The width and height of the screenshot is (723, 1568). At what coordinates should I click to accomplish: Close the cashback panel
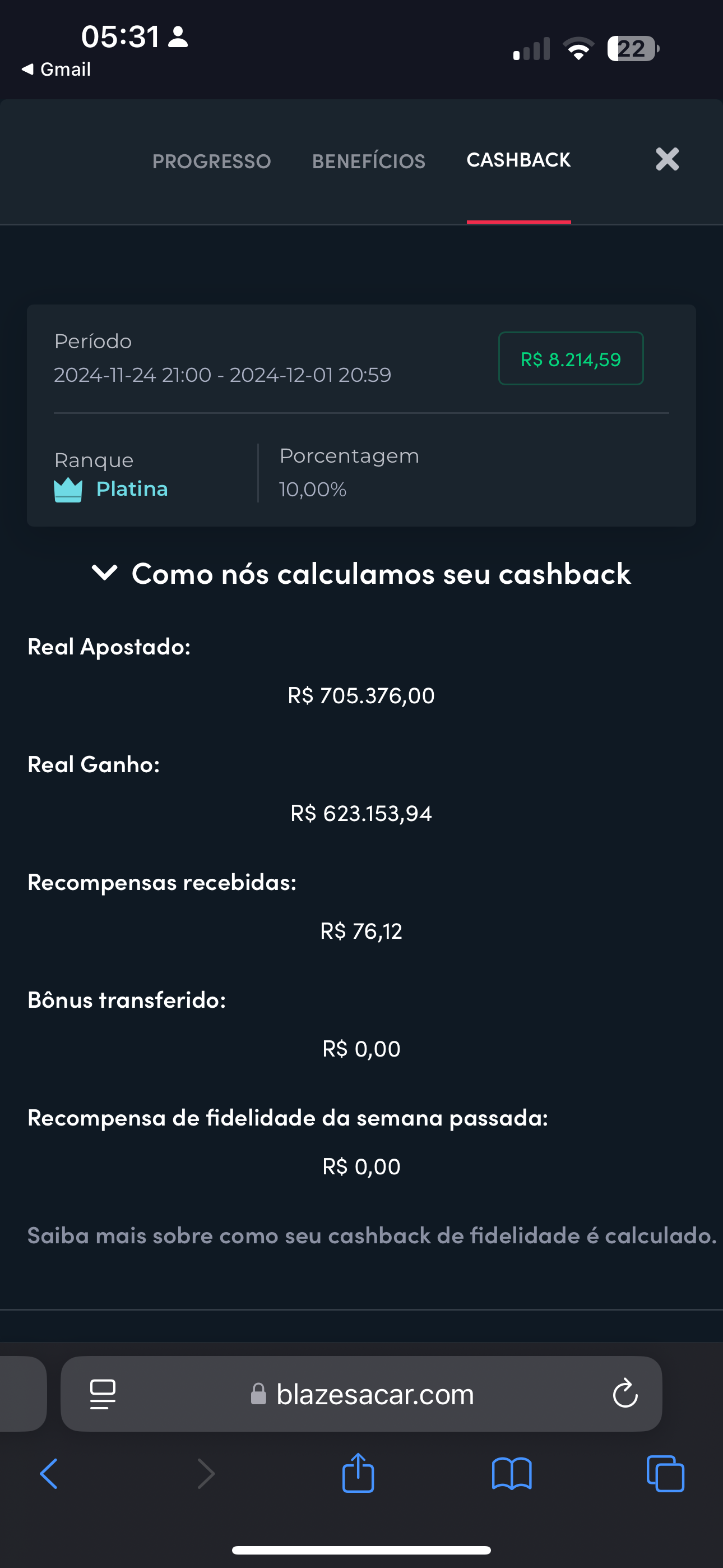pos(667,159)
